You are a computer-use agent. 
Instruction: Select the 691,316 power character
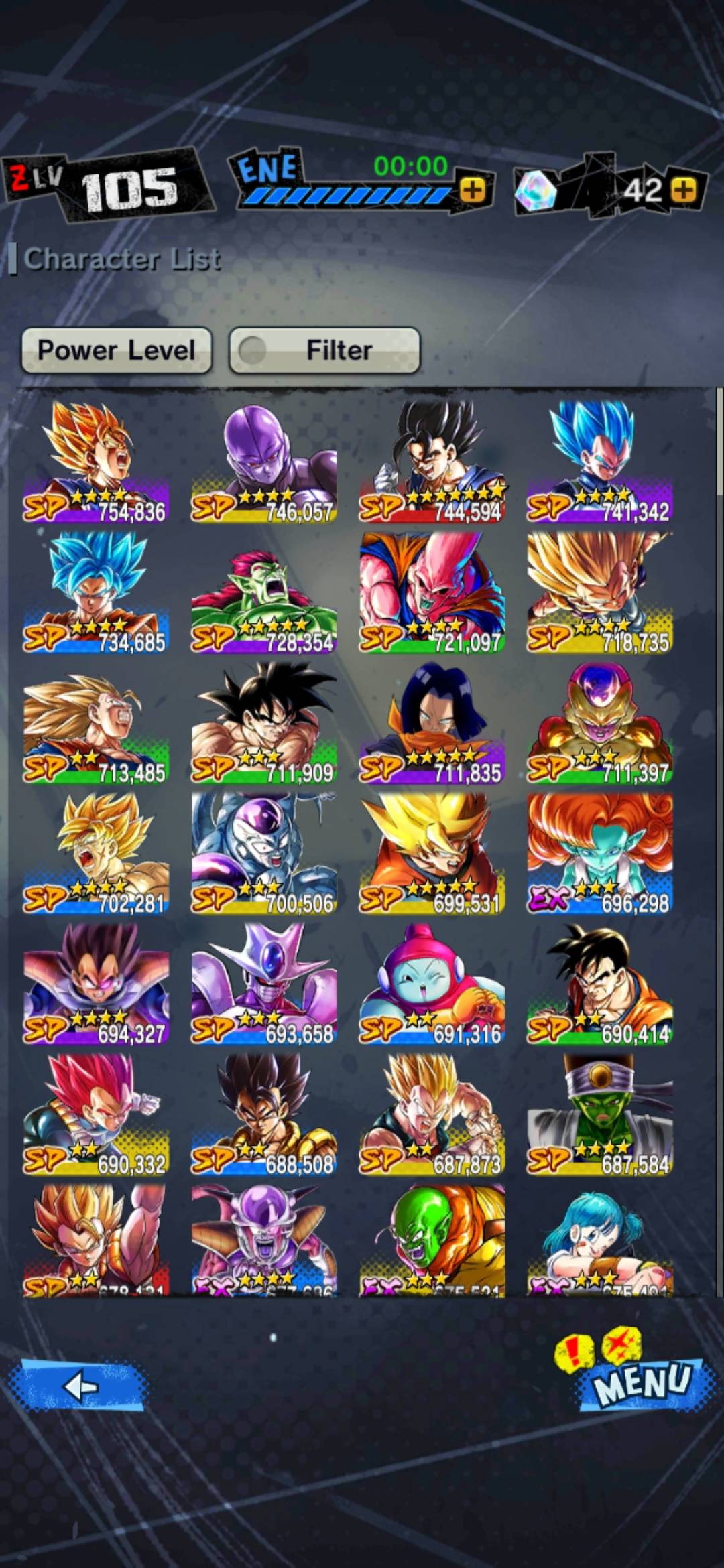[x=432, y=984]
